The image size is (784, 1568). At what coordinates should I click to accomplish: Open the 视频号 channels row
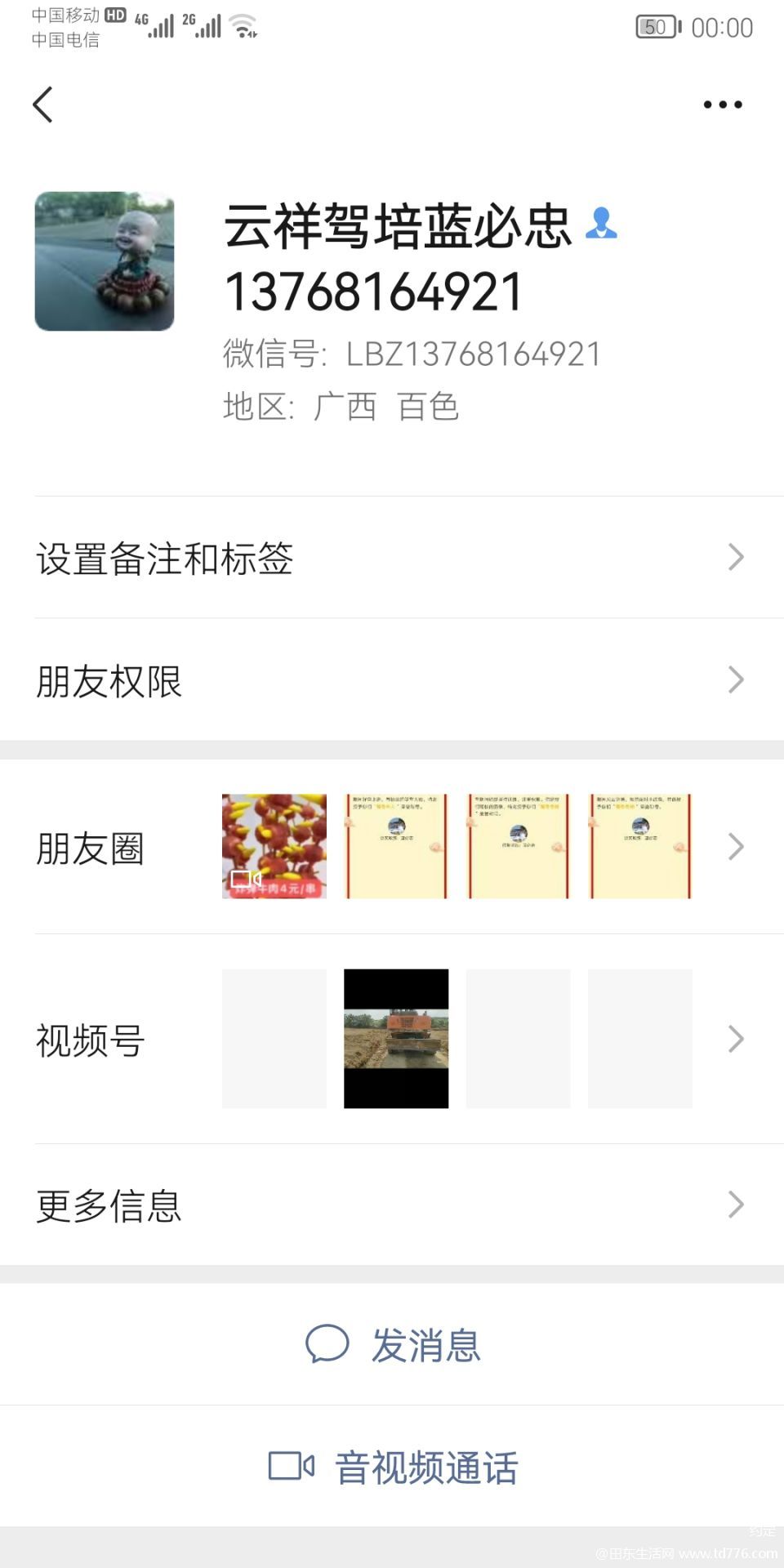(x=392, y=1039)
